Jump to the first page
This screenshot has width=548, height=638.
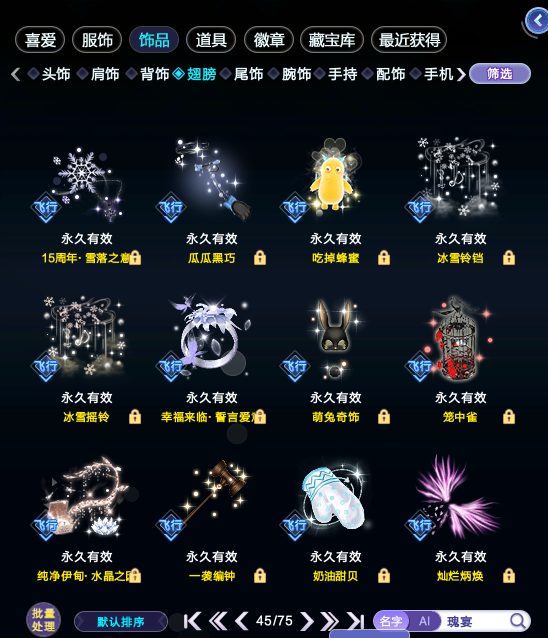tap(192, 621)
